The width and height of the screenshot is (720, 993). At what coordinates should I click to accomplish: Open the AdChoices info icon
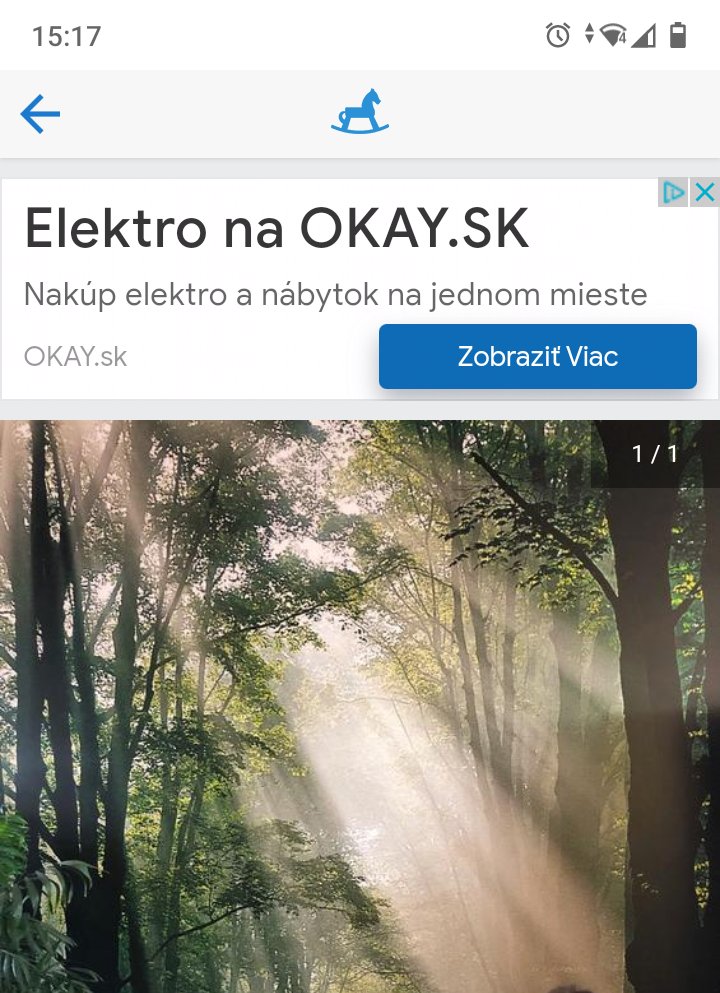(x=675, y=193)
